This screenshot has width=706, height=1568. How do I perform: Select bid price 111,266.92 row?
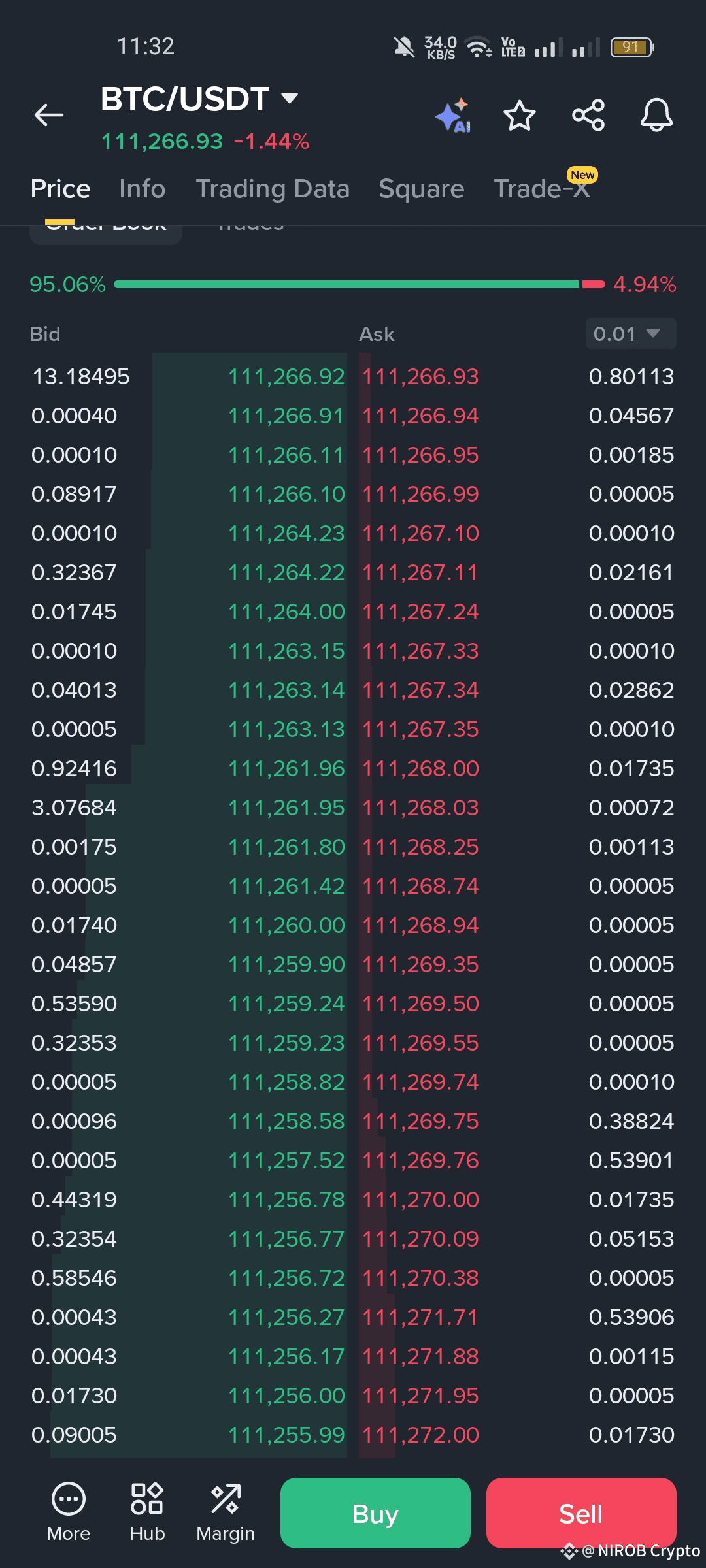189,377
